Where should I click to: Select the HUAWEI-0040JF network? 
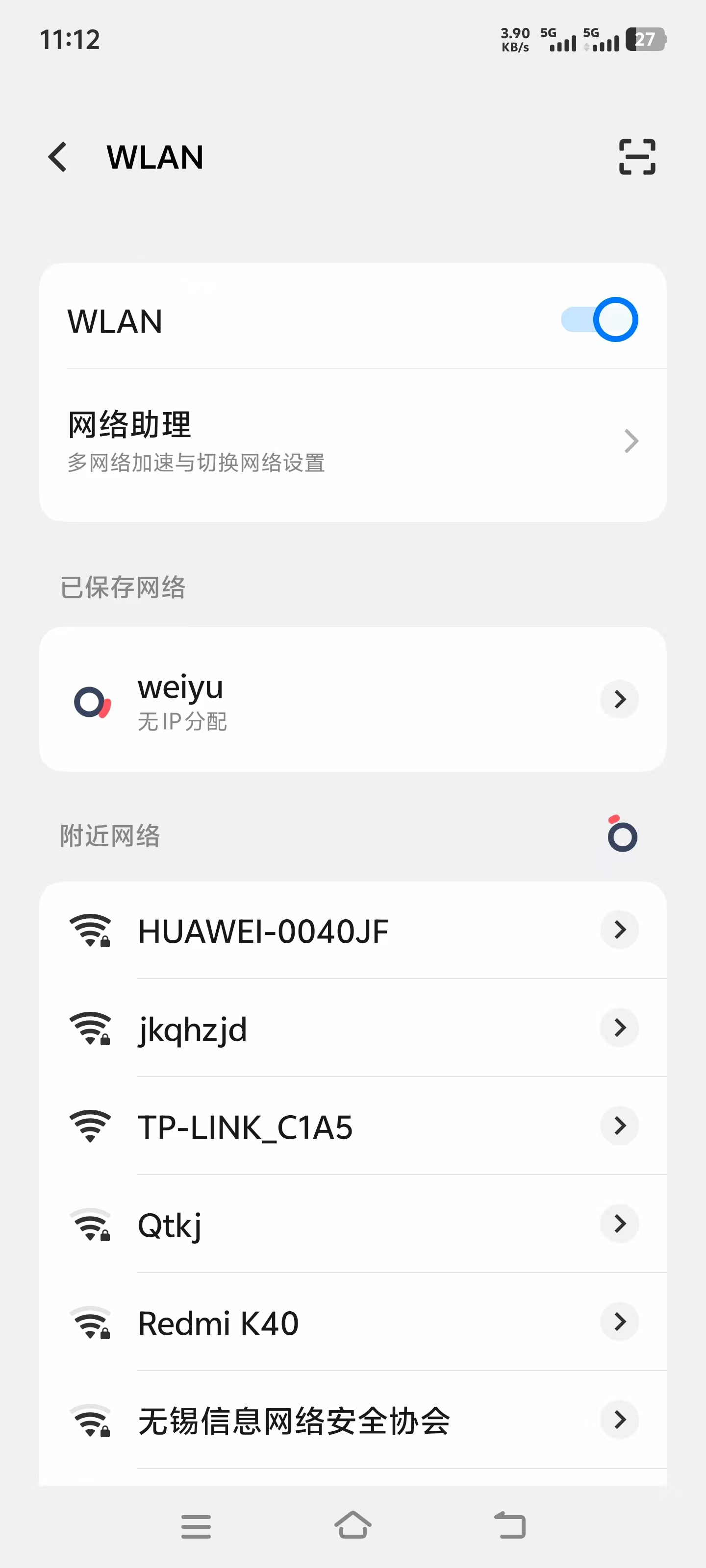pos(353,931)
